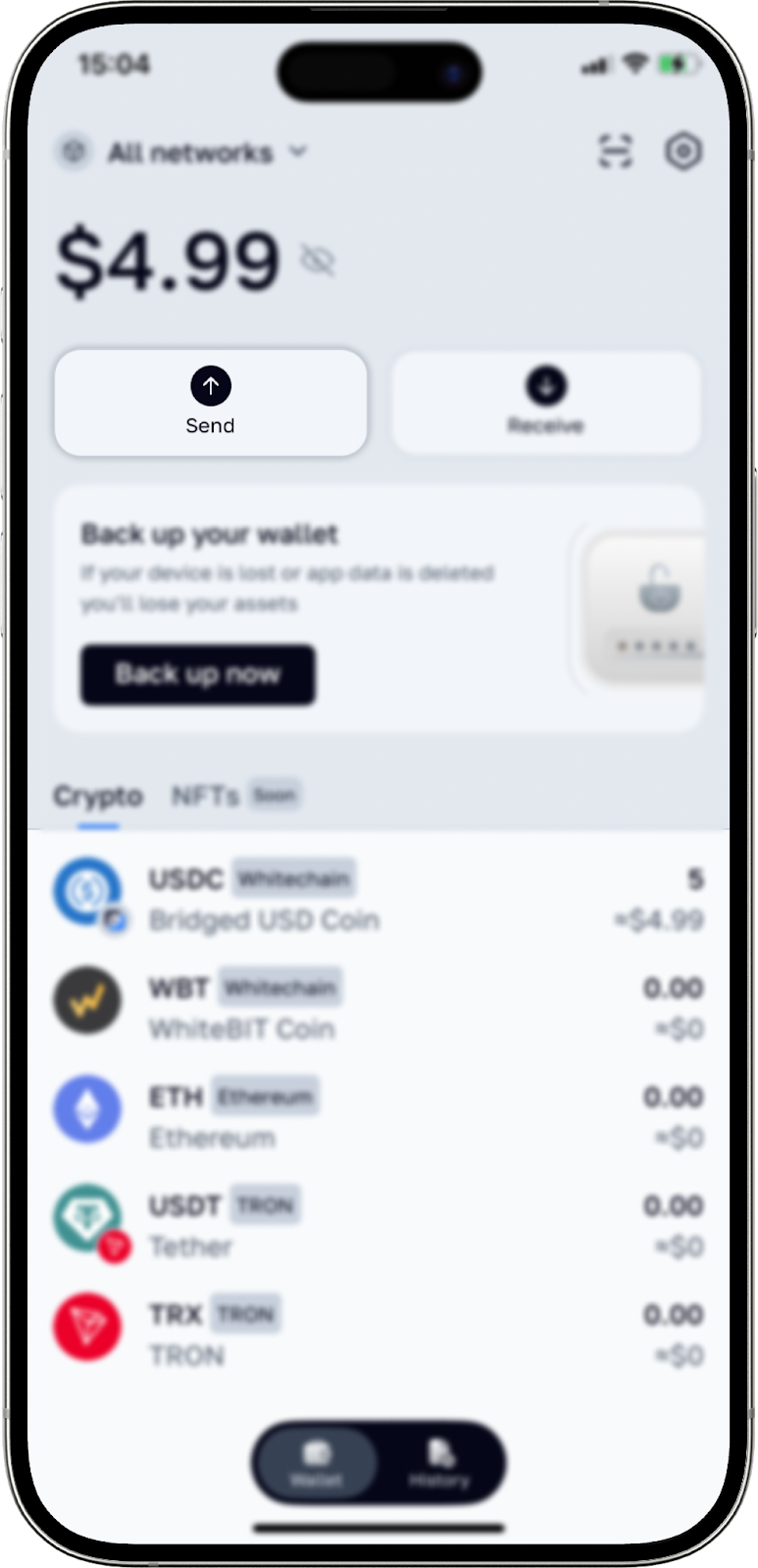Go to the Wallet tab

[x=317, y=1463]
